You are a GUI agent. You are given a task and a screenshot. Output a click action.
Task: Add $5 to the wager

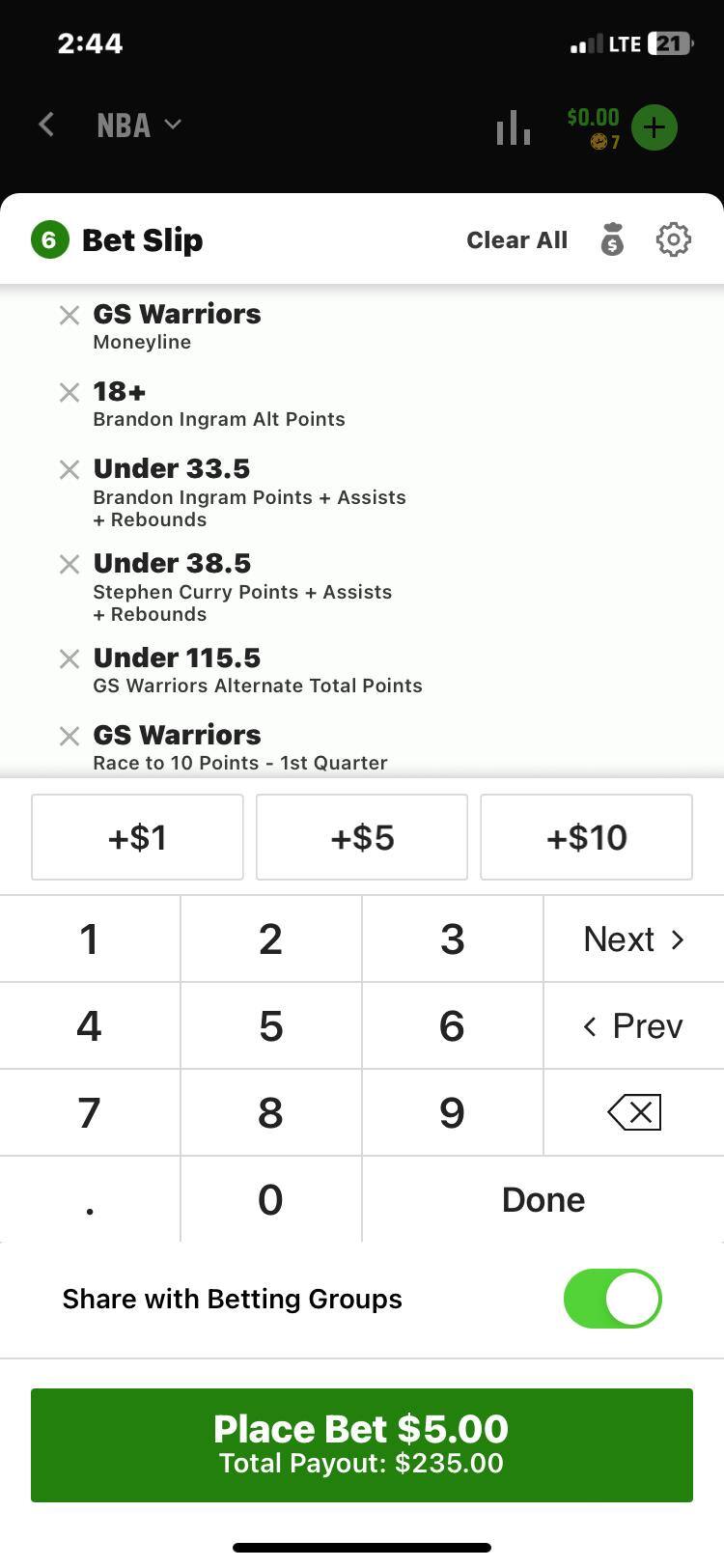click(x=362, y=837)
